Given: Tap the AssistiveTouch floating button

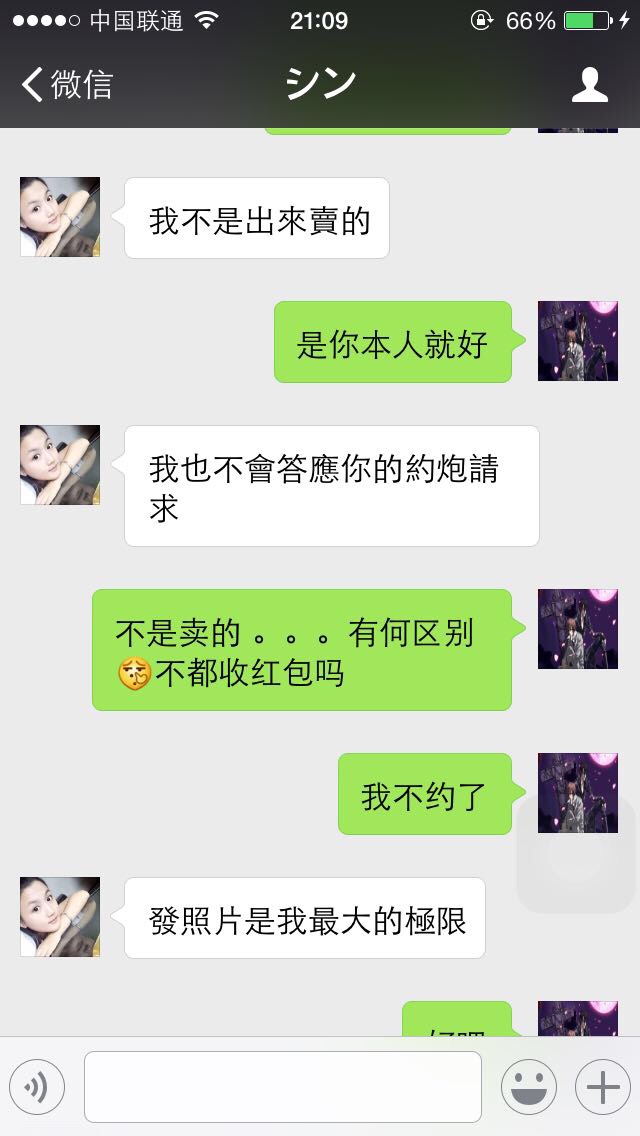Looking at the screenshot, I should pos(578,853).
